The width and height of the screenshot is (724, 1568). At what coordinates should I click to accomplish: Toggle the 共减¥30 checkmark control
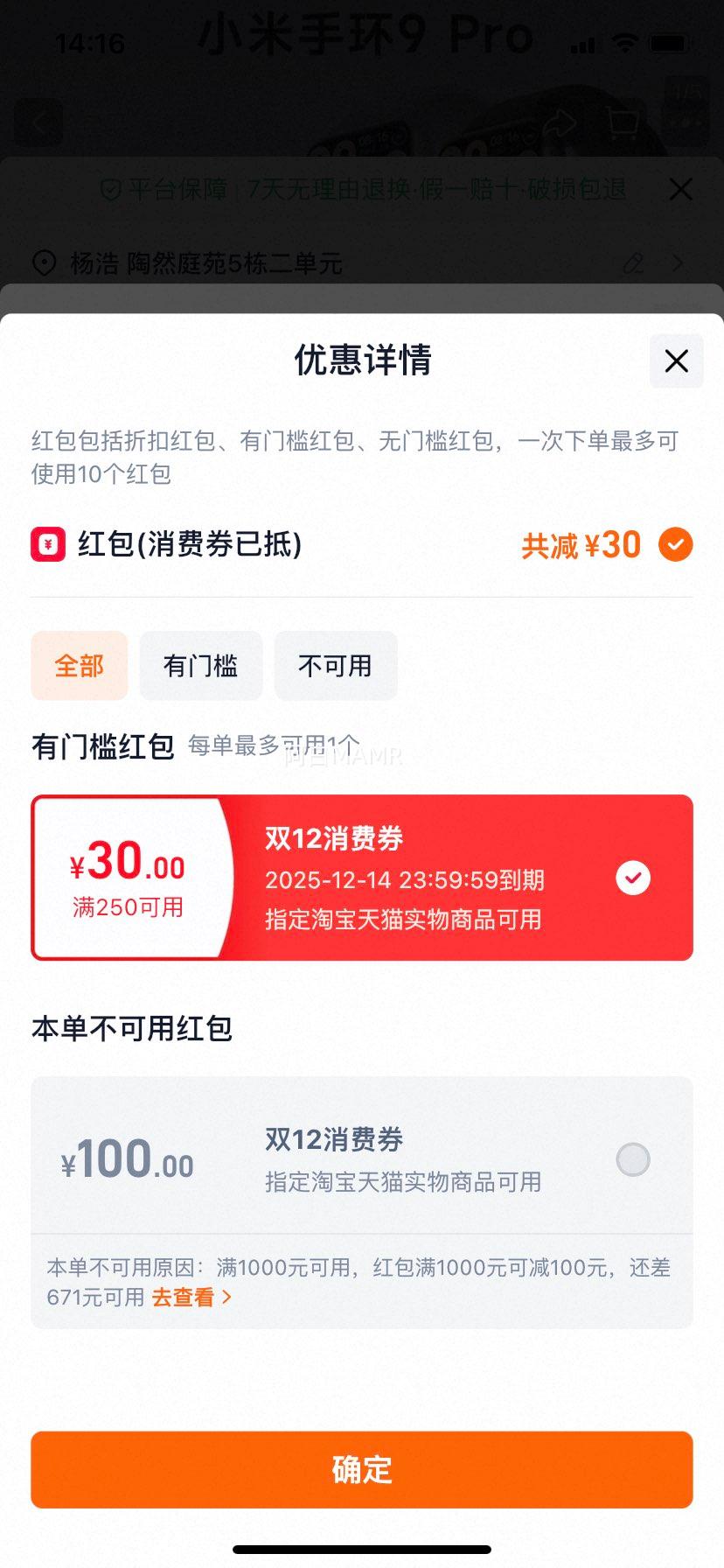coord(674,544)
